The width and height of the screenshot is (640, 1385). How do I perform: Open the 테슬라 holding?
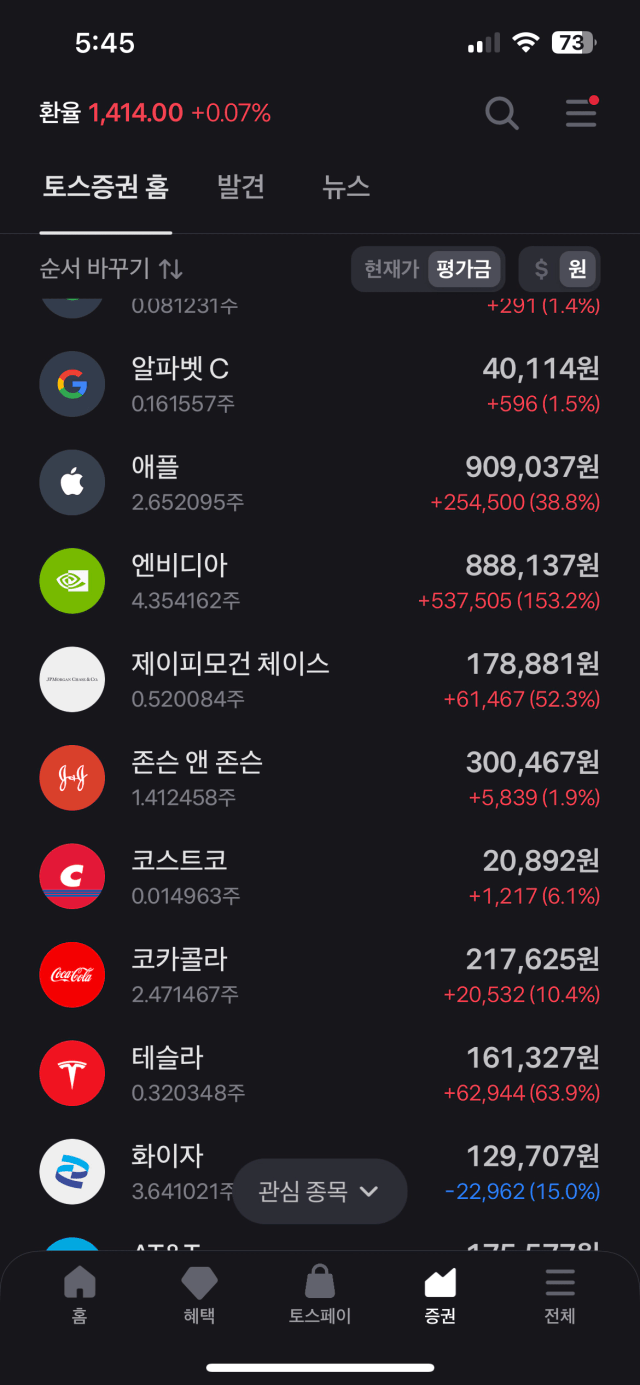pyautogui.click(x=320, y=1073)
